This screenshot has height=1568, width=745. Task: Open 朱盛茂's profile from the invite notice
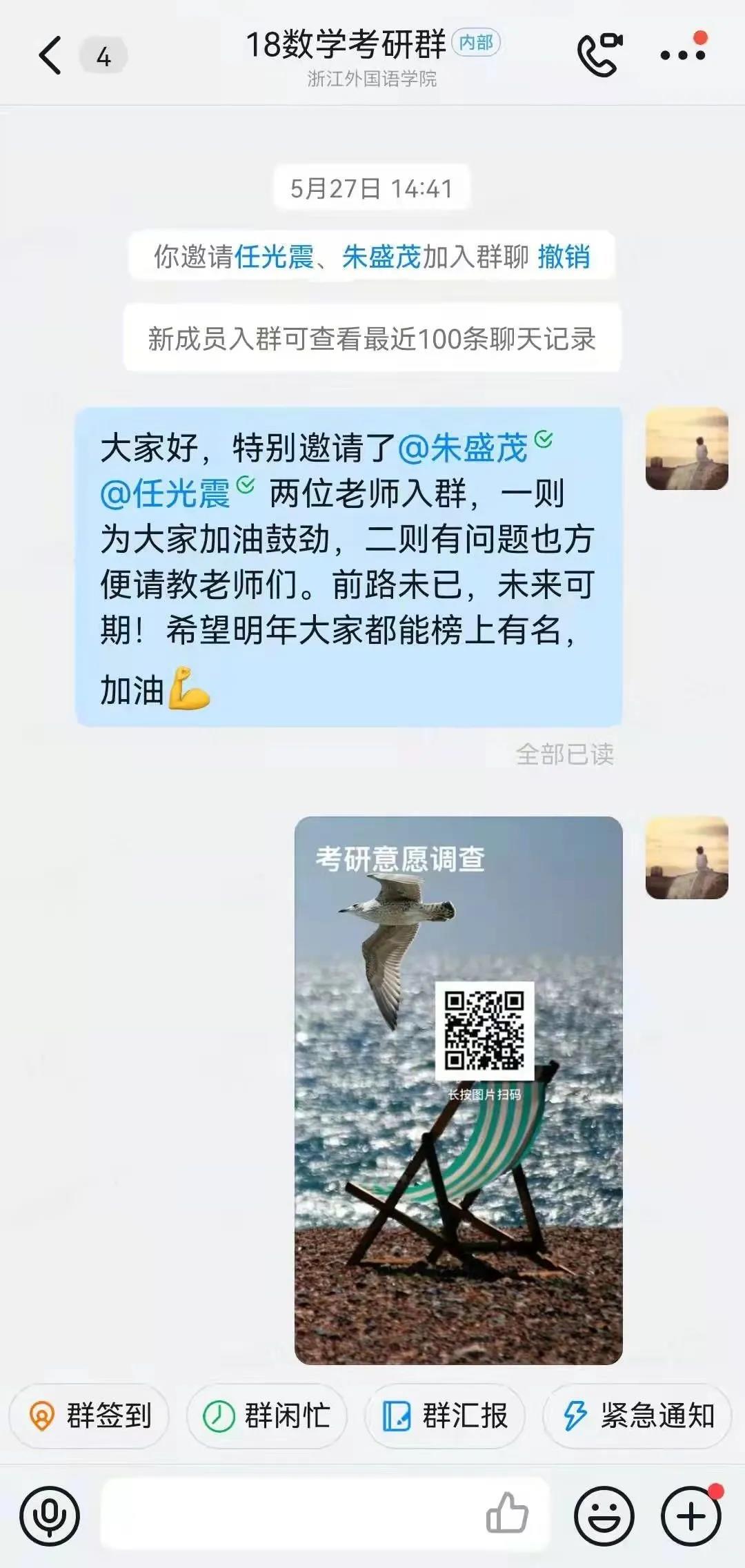coord(381,257)
